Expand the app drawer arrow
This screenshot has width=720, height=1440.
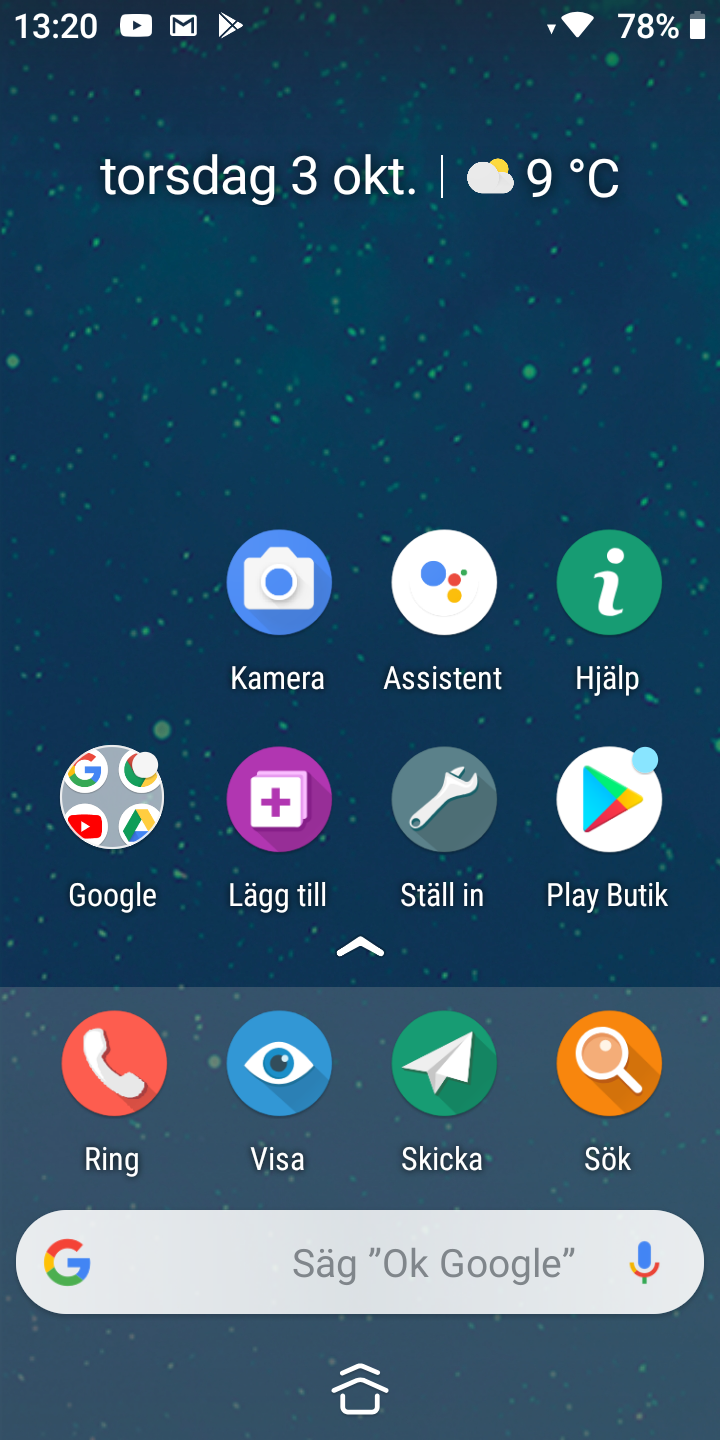(360, 947)
